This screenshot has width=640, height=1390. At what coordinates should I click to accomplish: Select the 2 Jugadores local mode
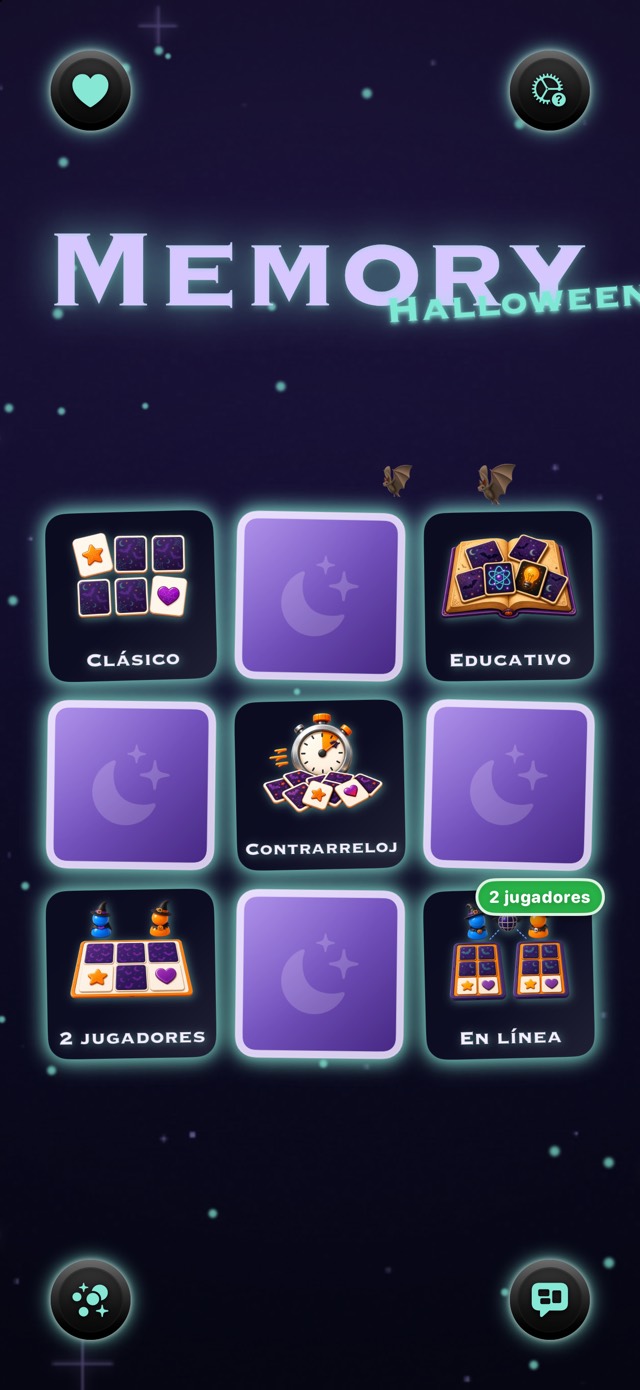pos(131,974)
